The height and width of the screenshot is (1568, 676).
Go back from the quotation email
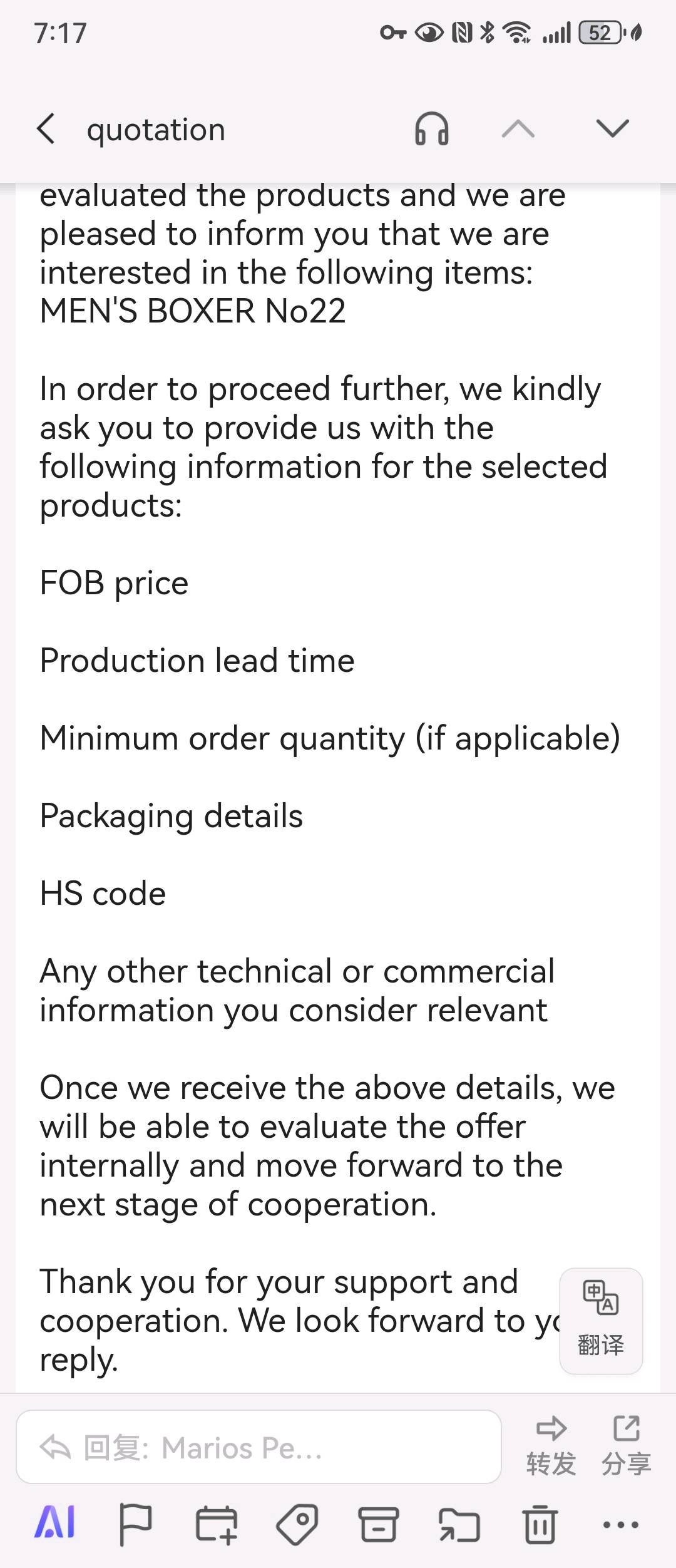coord(46,129)
